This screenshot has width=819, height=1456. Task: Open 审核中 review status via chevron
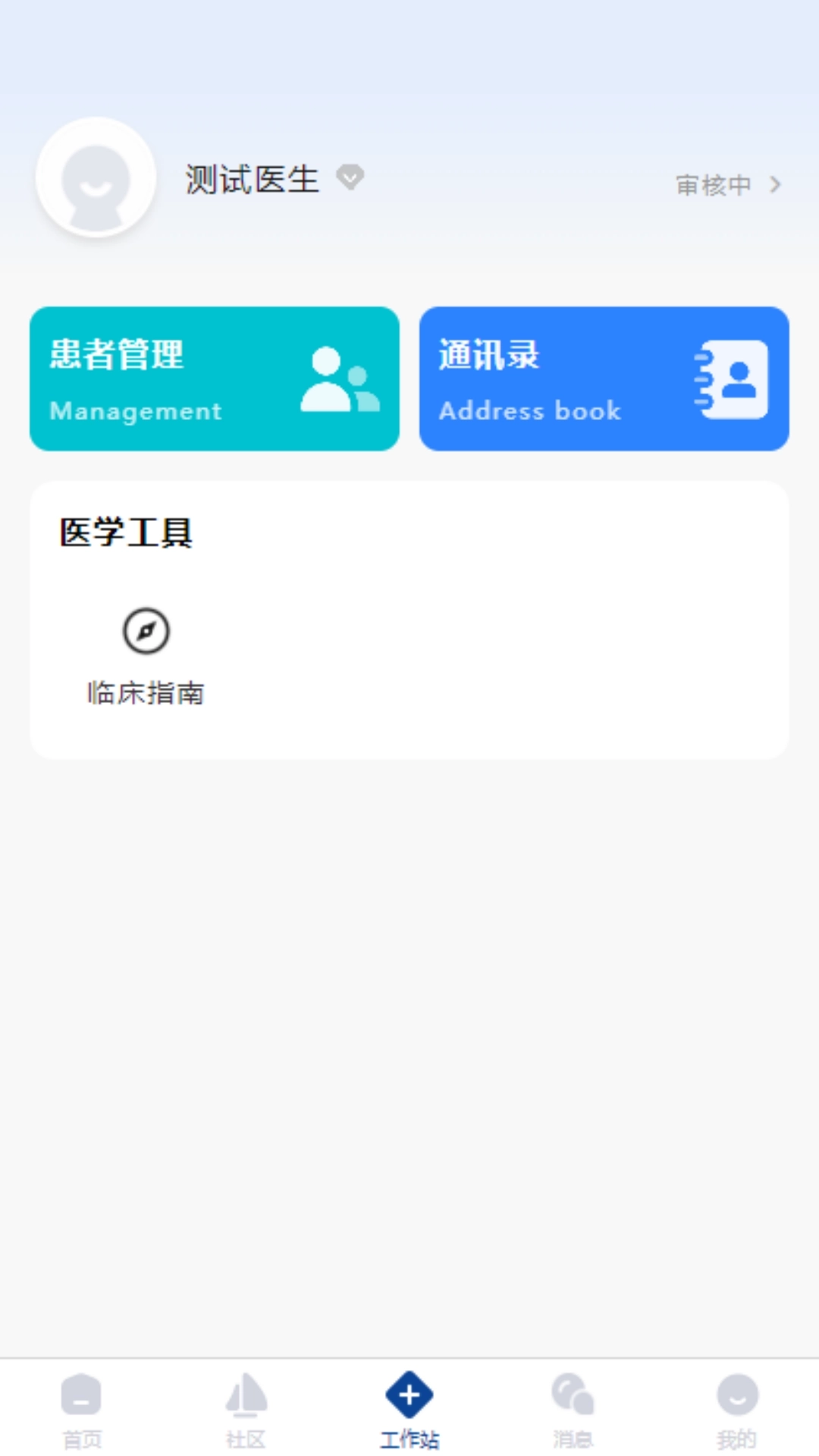point(775,184)
